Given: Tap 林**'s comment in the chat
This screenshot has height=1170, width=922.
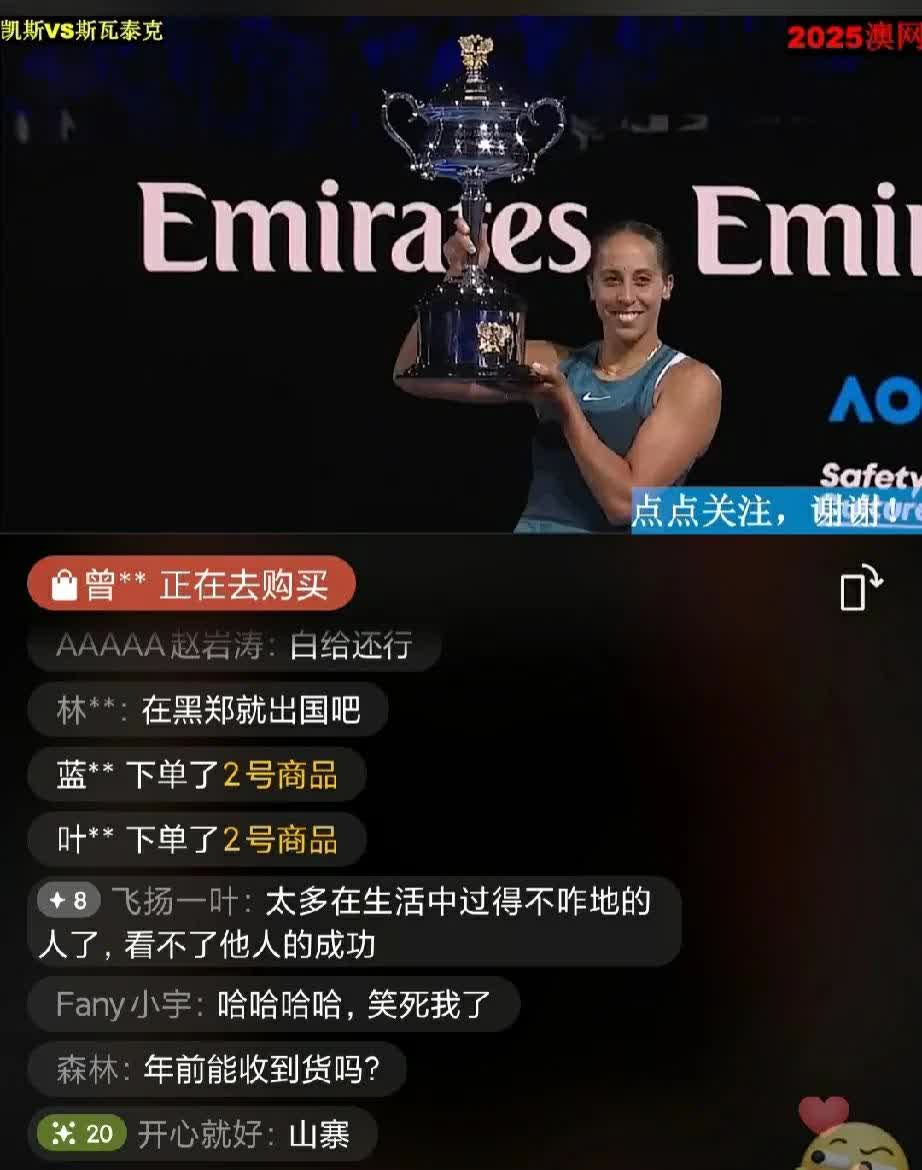Looking at the screenshot, I should click(207, 710).
